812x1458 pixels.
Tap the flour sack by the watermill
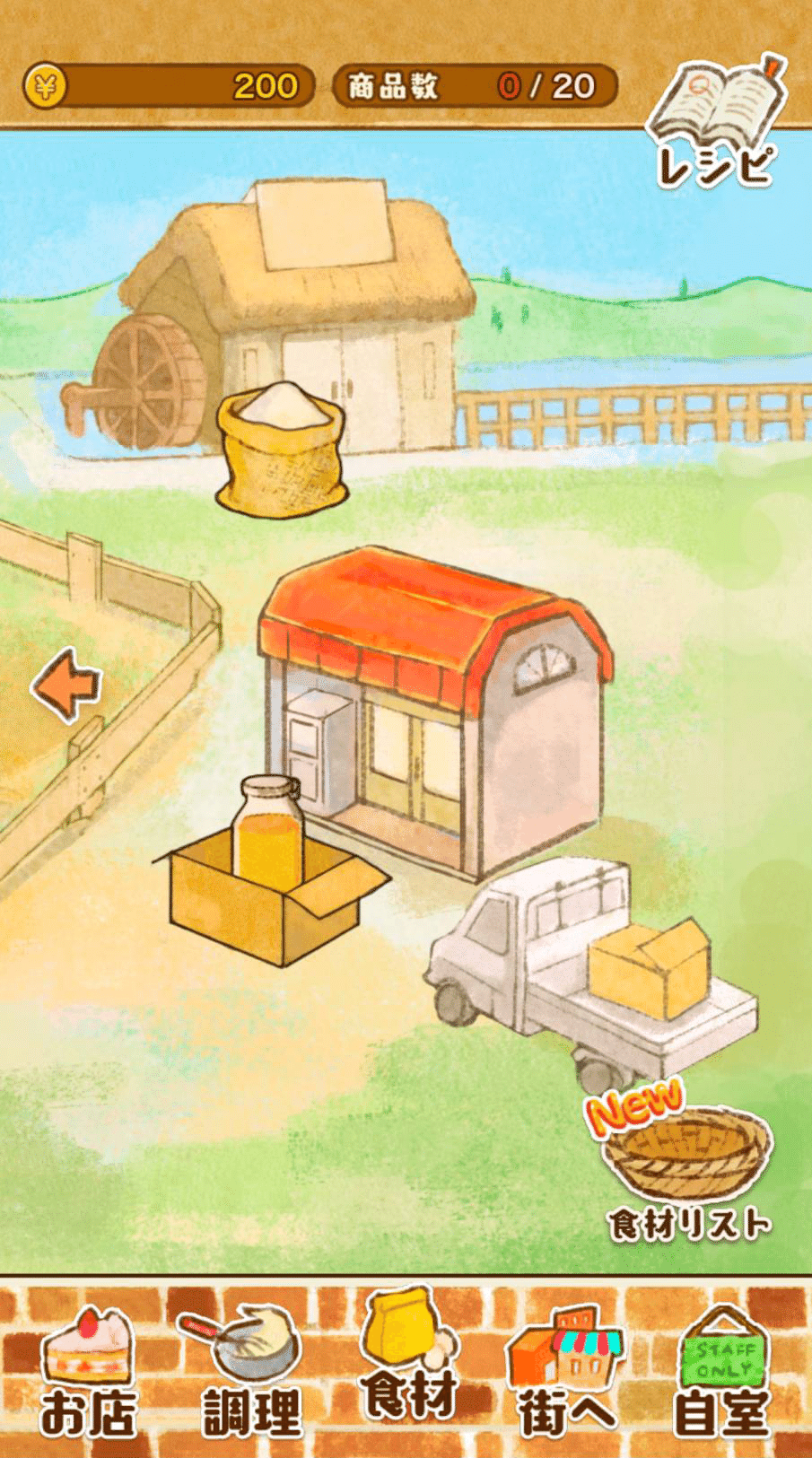point(281,449)
